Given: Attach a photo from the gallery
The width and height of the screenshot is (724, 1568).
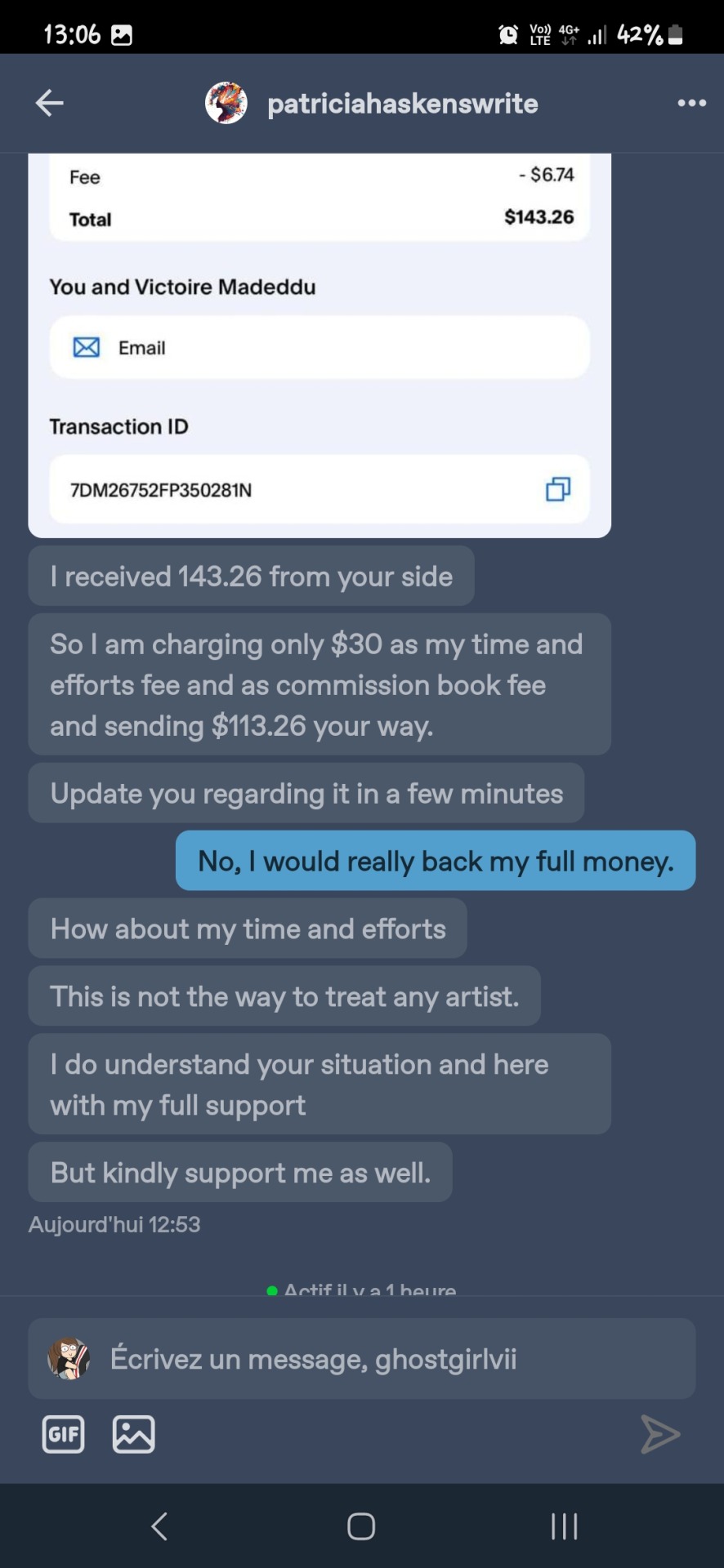Looking at the screenshot, I should pos(133,1434).
